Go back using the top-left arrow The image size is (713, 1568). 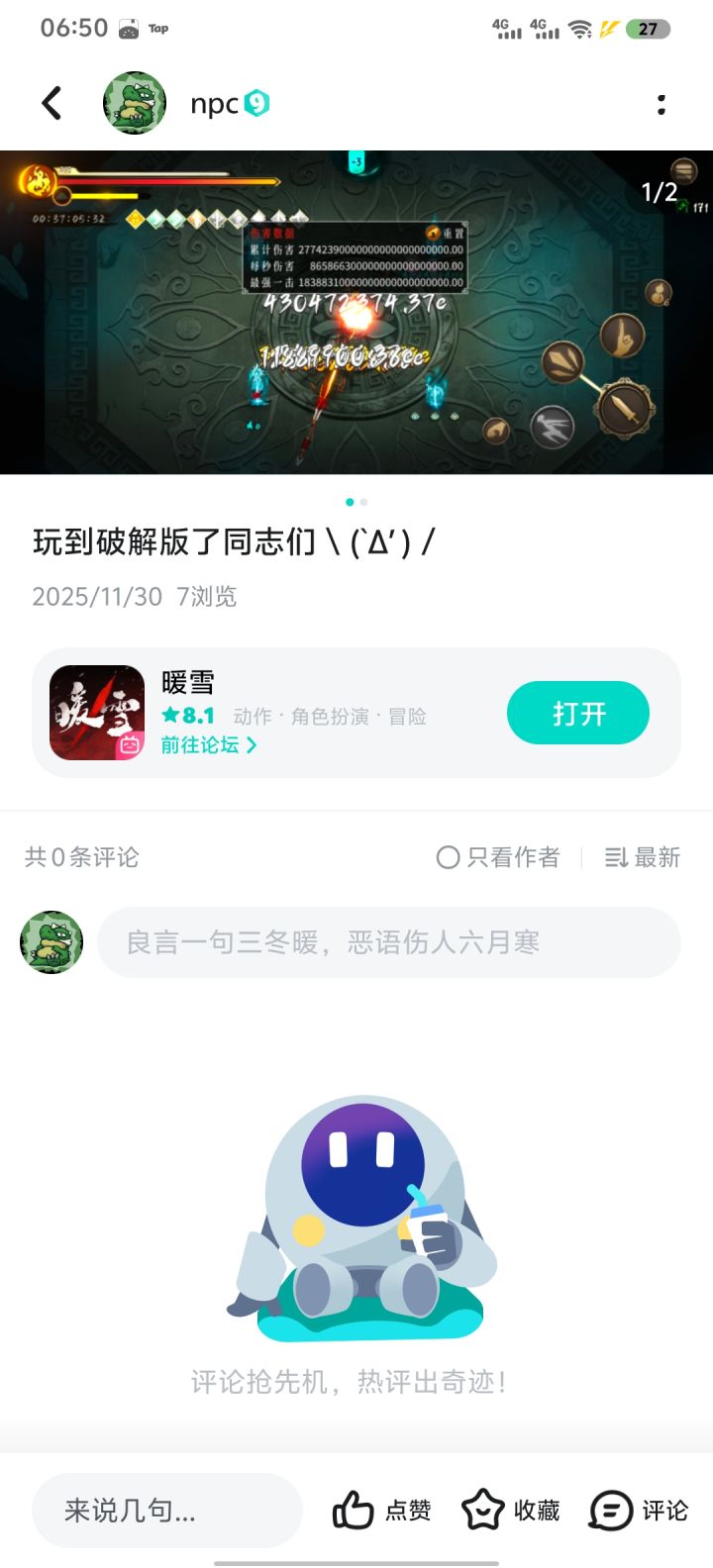click(x=51, y=103)
